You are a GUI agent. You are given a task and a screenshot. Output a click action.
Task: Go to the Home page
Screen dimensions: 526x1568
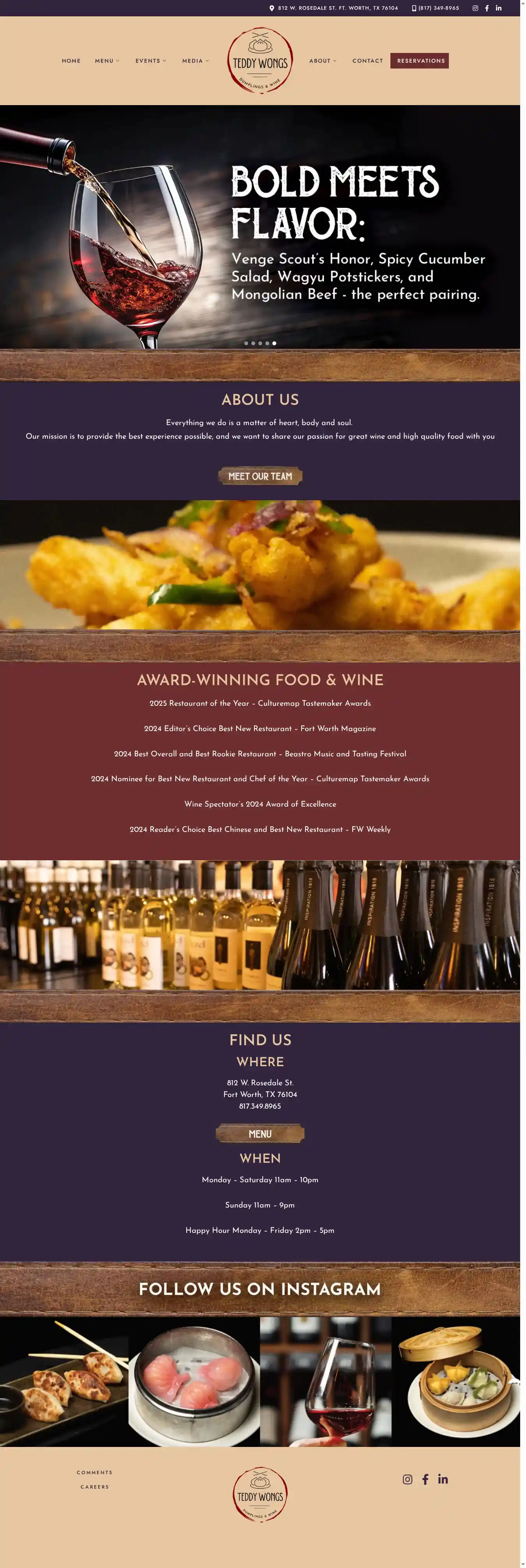(x=71, y=61)
